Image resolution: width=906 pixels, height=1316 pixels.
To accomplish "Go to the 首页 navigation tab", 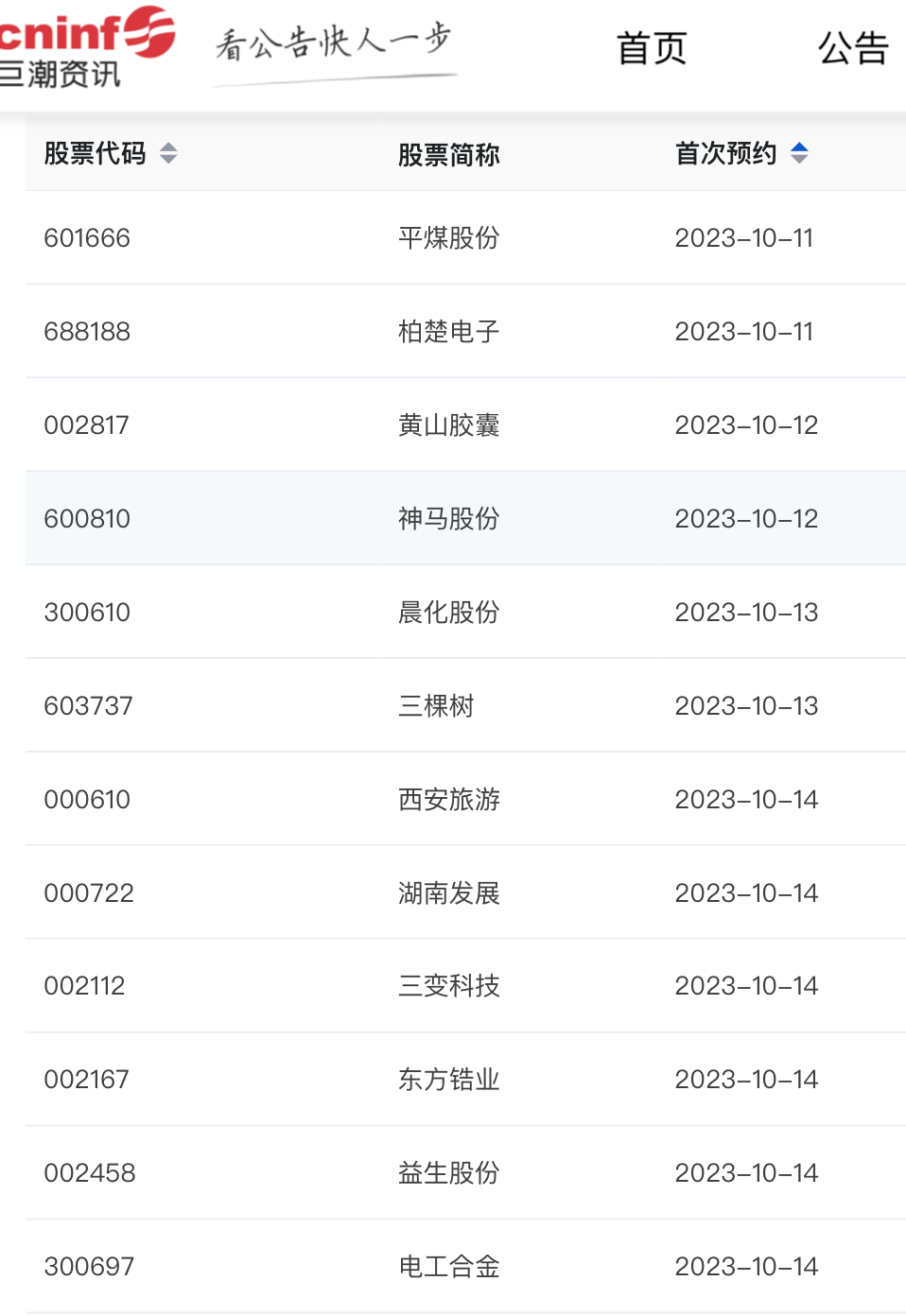I will click(651, 48).
